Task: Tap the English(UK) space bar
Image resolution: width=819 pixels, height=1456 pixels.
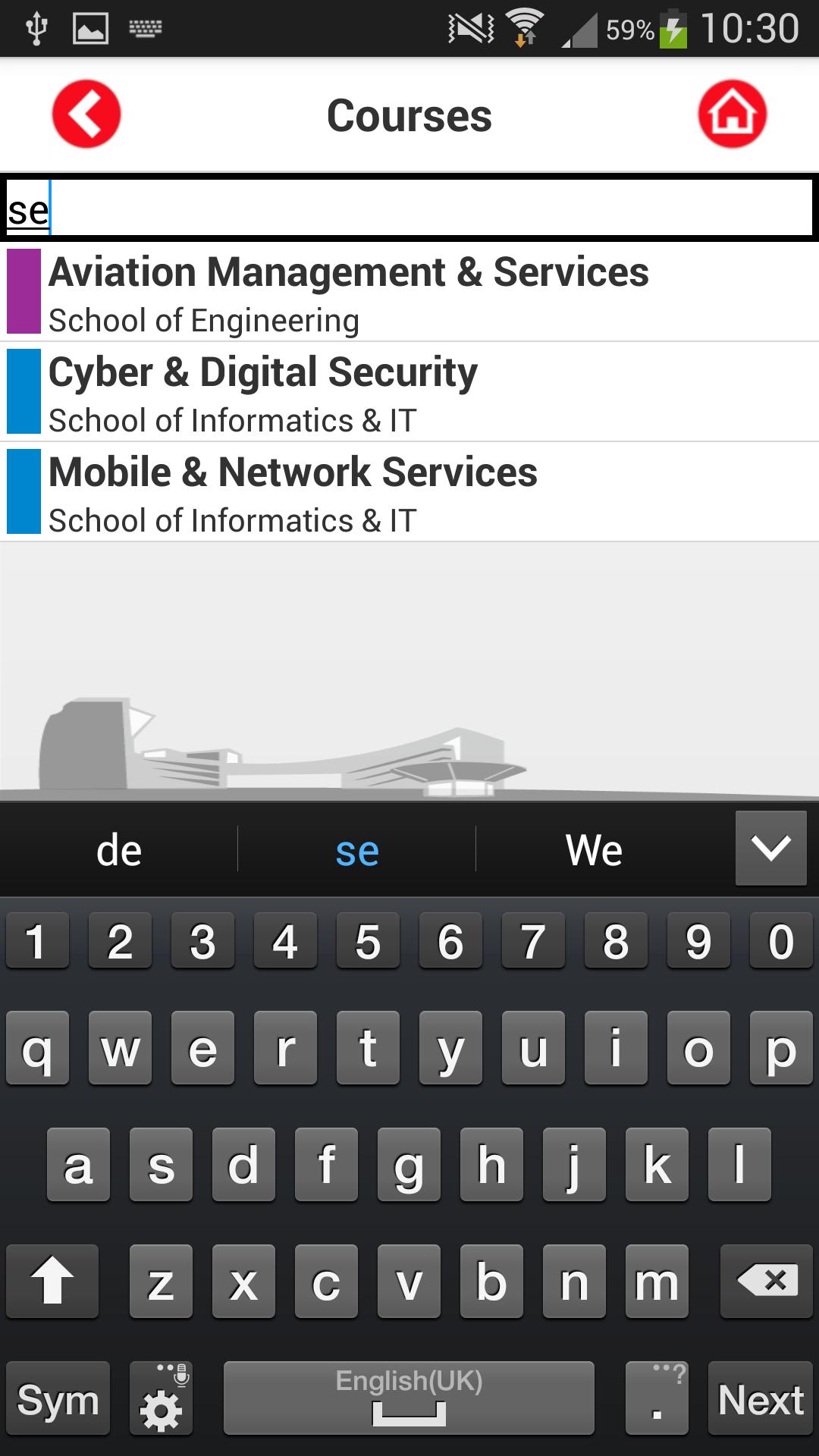Action: tap(409, 1398)
